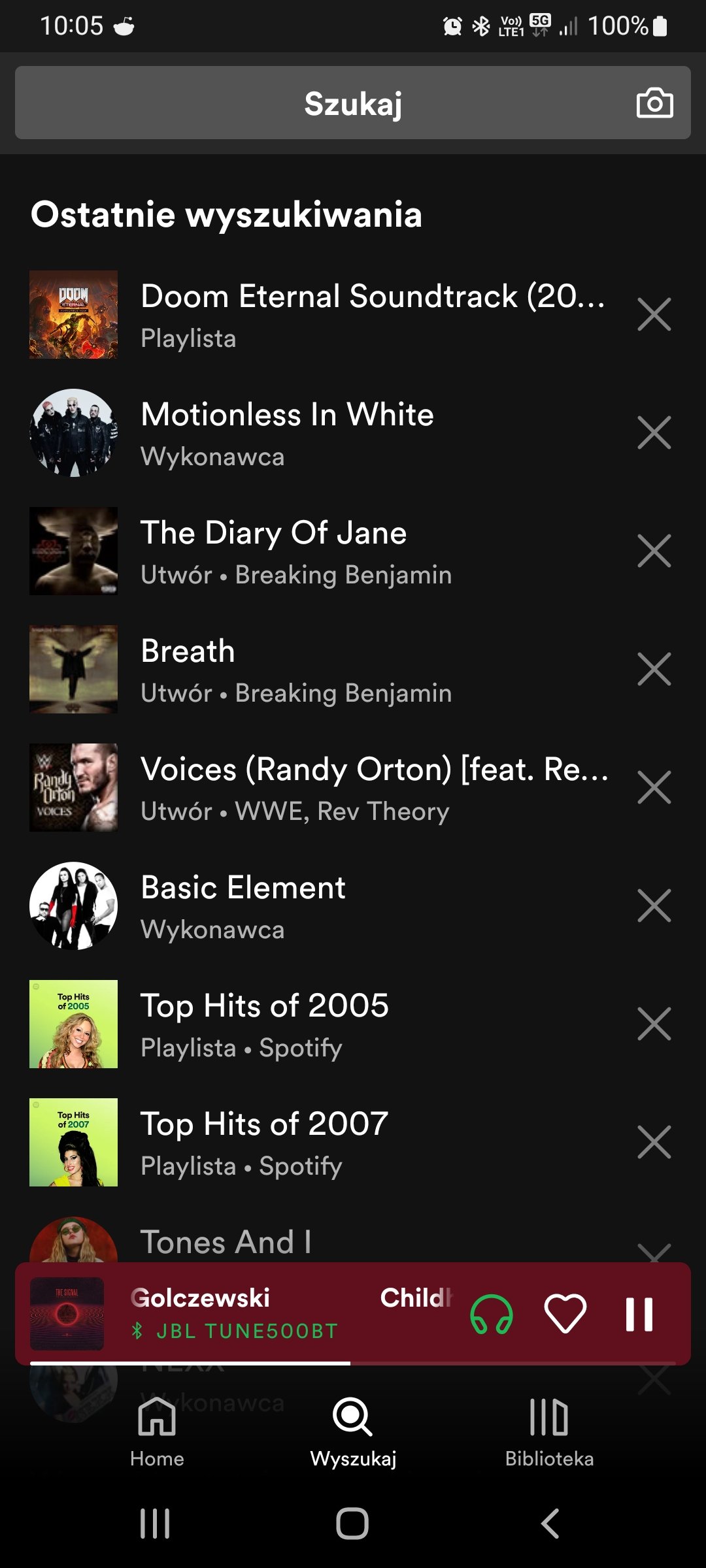Viewport: 706px width, 1568px height.
Task: Open Voices (Randy Orton) track
Action: click(x=320, y=788)
